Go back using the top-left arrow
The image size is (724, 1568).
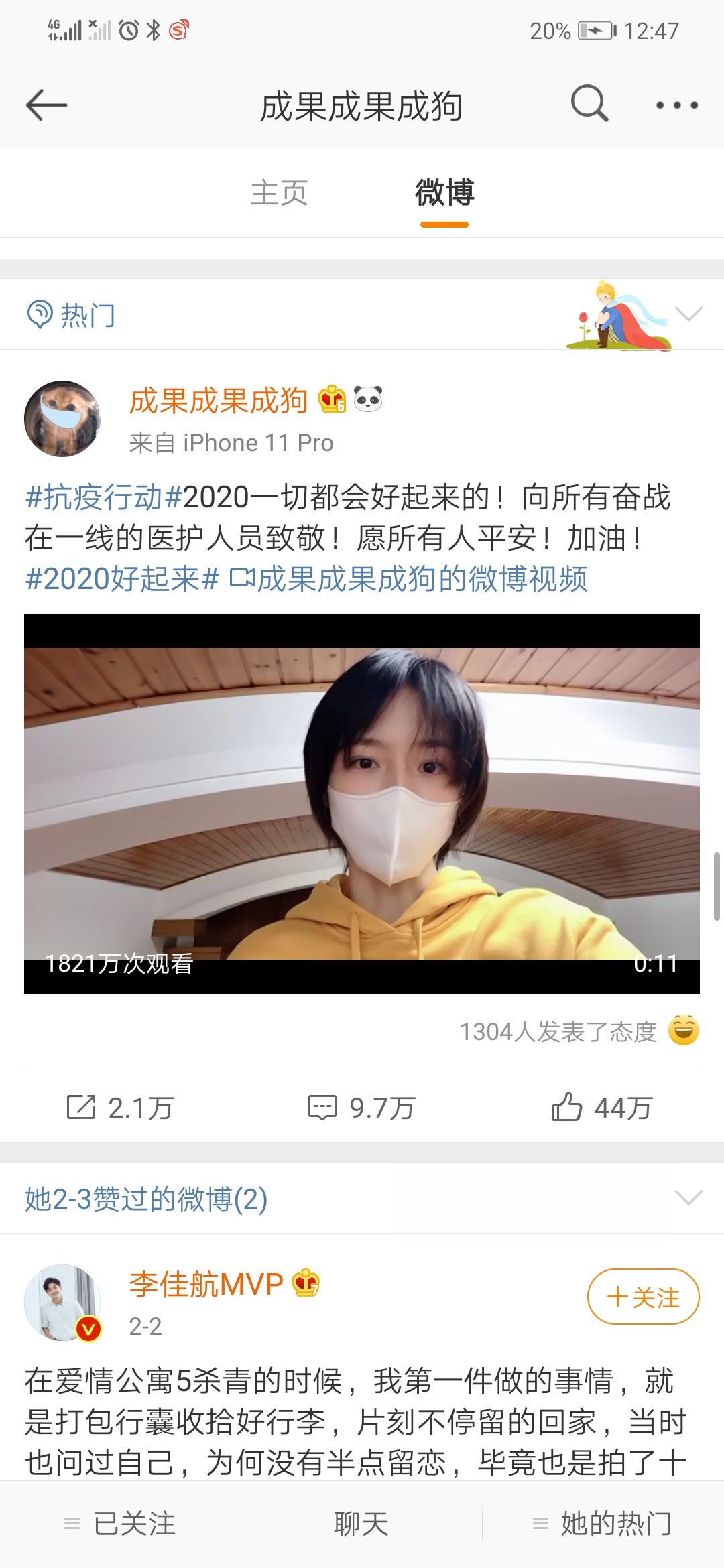click(46, 105)
